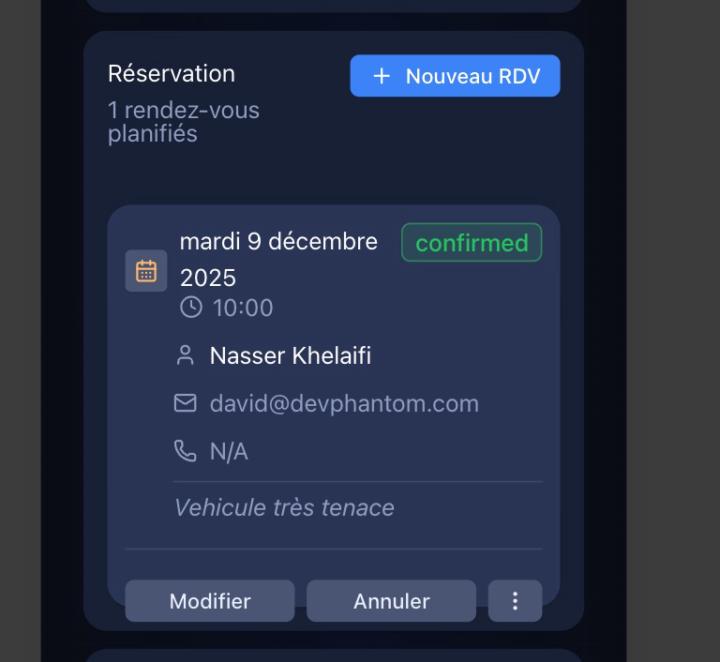
Task: Cancel the appointment with Annuler
Action: (391, 601)
